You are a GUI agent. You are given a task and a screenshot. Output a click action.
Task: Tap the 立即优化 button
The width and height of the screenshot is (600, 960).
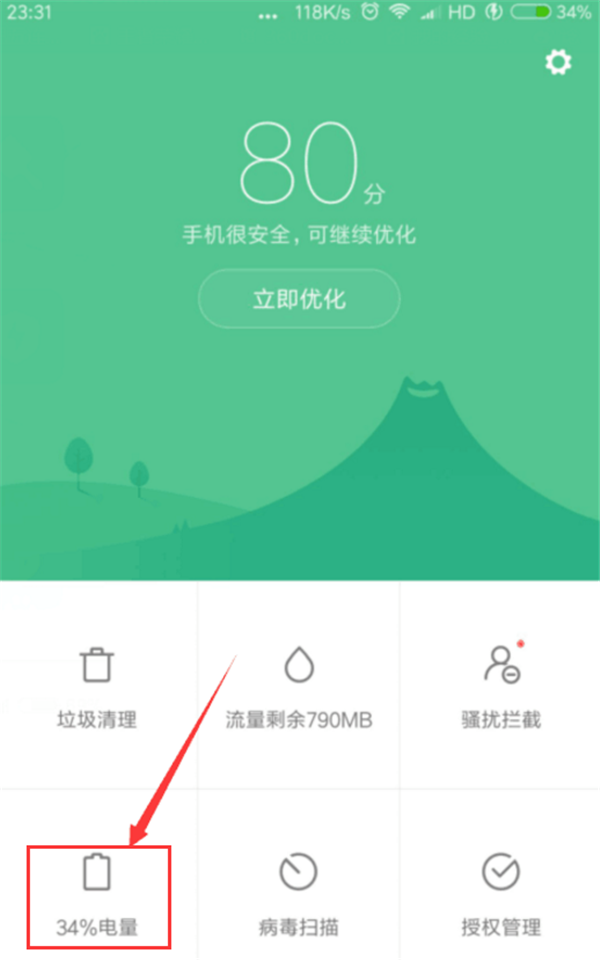[x=299, y=299]
